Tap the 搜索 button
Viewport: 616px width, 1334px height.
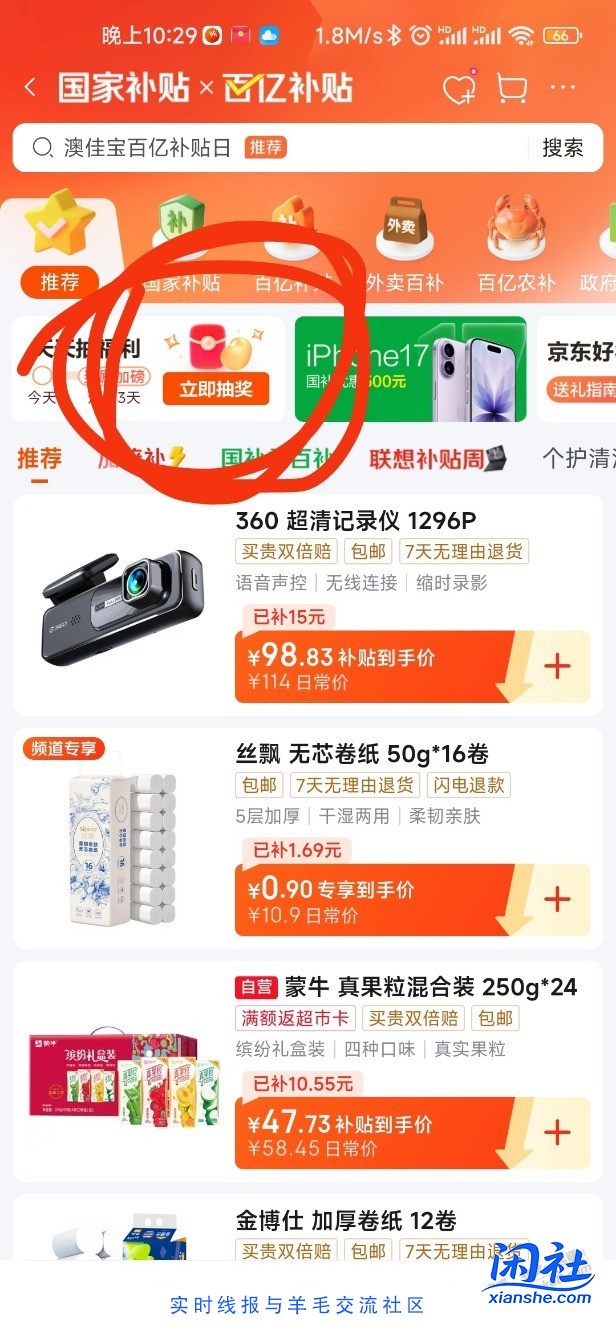pos(563,148)
